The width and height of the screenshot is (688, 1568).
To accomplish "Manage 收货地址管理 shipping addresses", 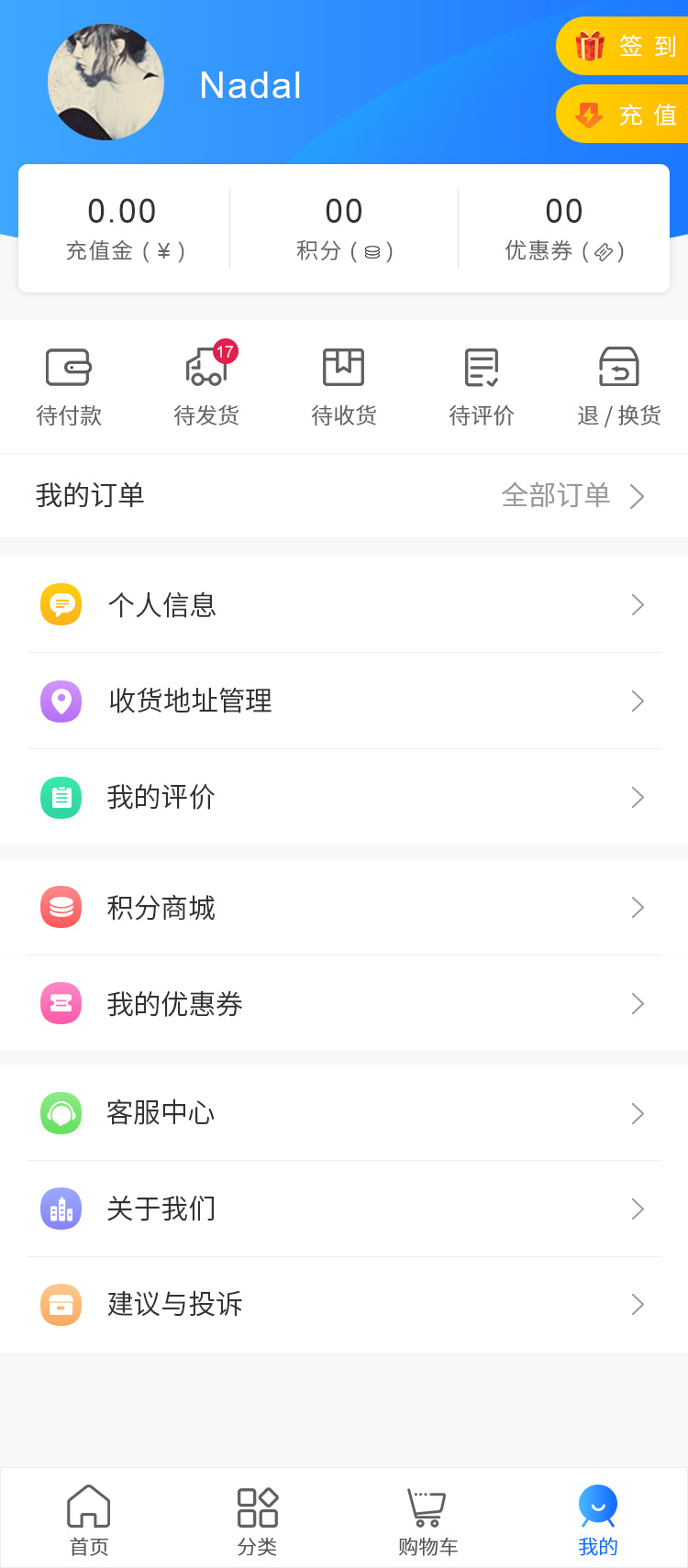I will pos(344,701).
